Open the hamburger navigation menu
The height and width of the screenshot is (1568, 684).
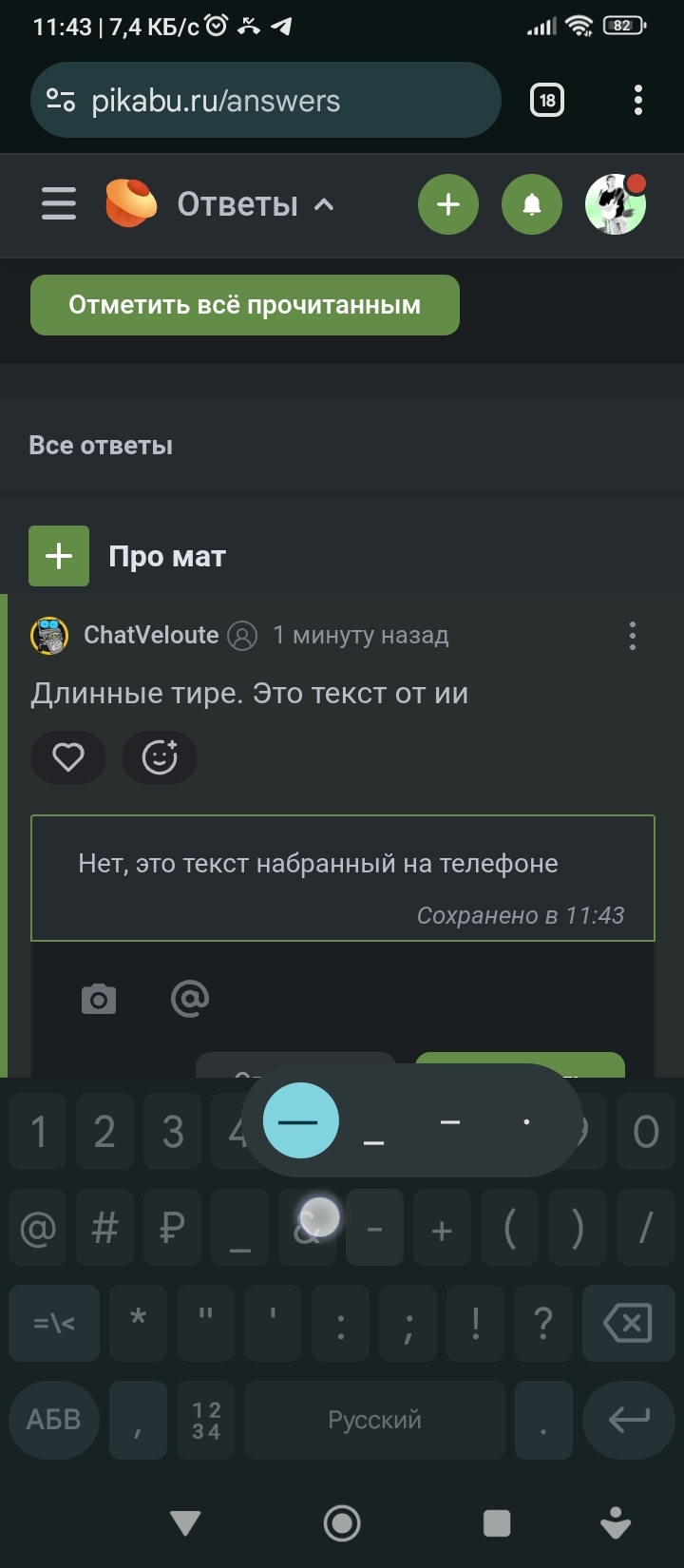point(59,203)
